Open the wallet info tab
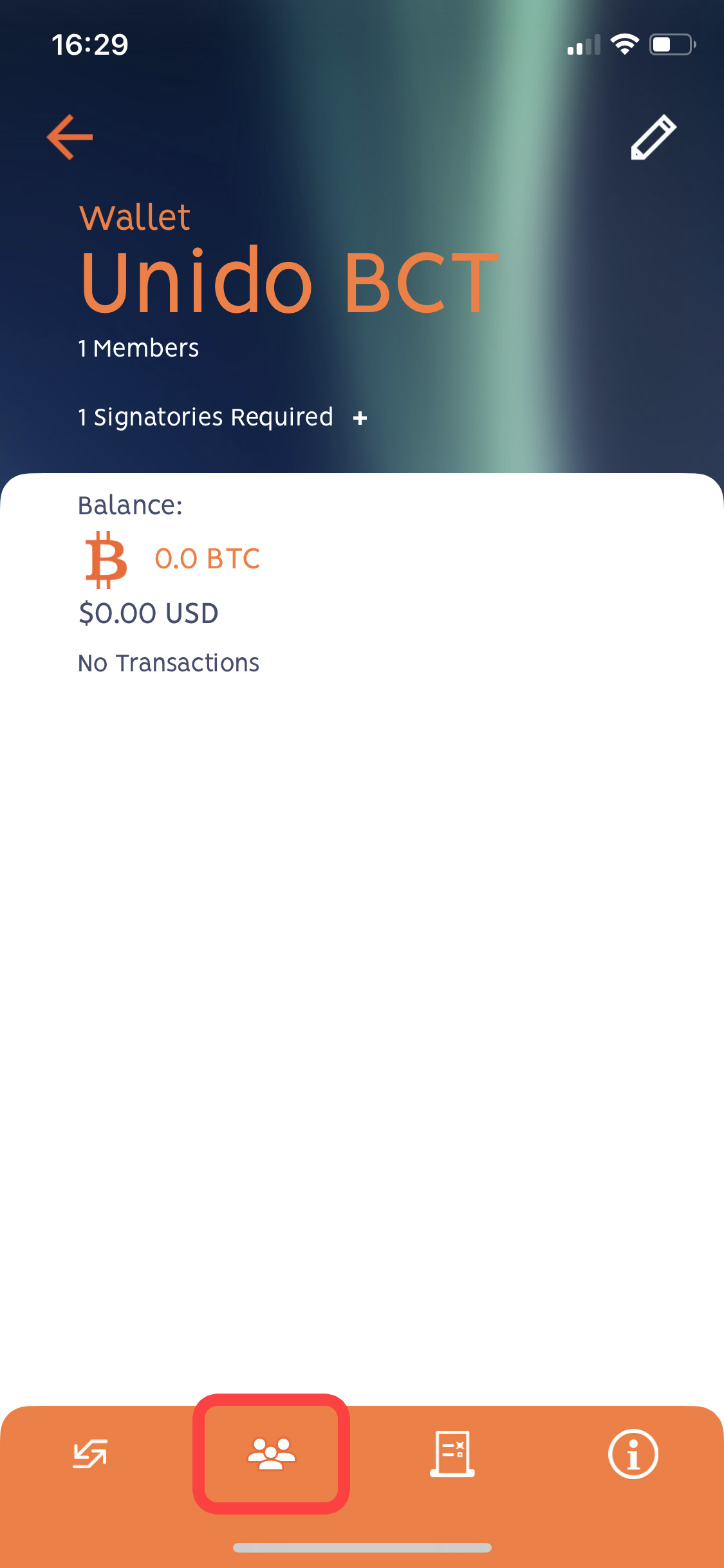The width and height of the screenshot is (724, 1568). coord(633,1454)
